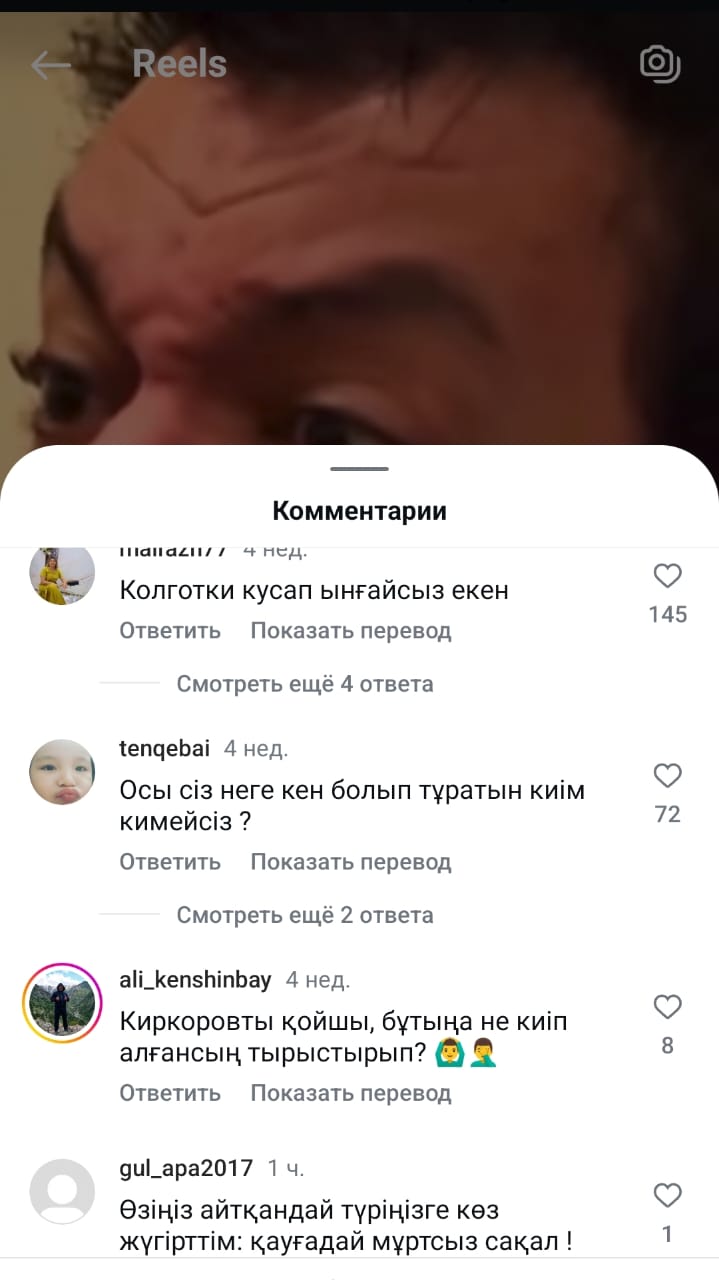The image size is (719, 1280).
Task: Like gul_apa2017's comment
Action: click(x=667, y=1196)
